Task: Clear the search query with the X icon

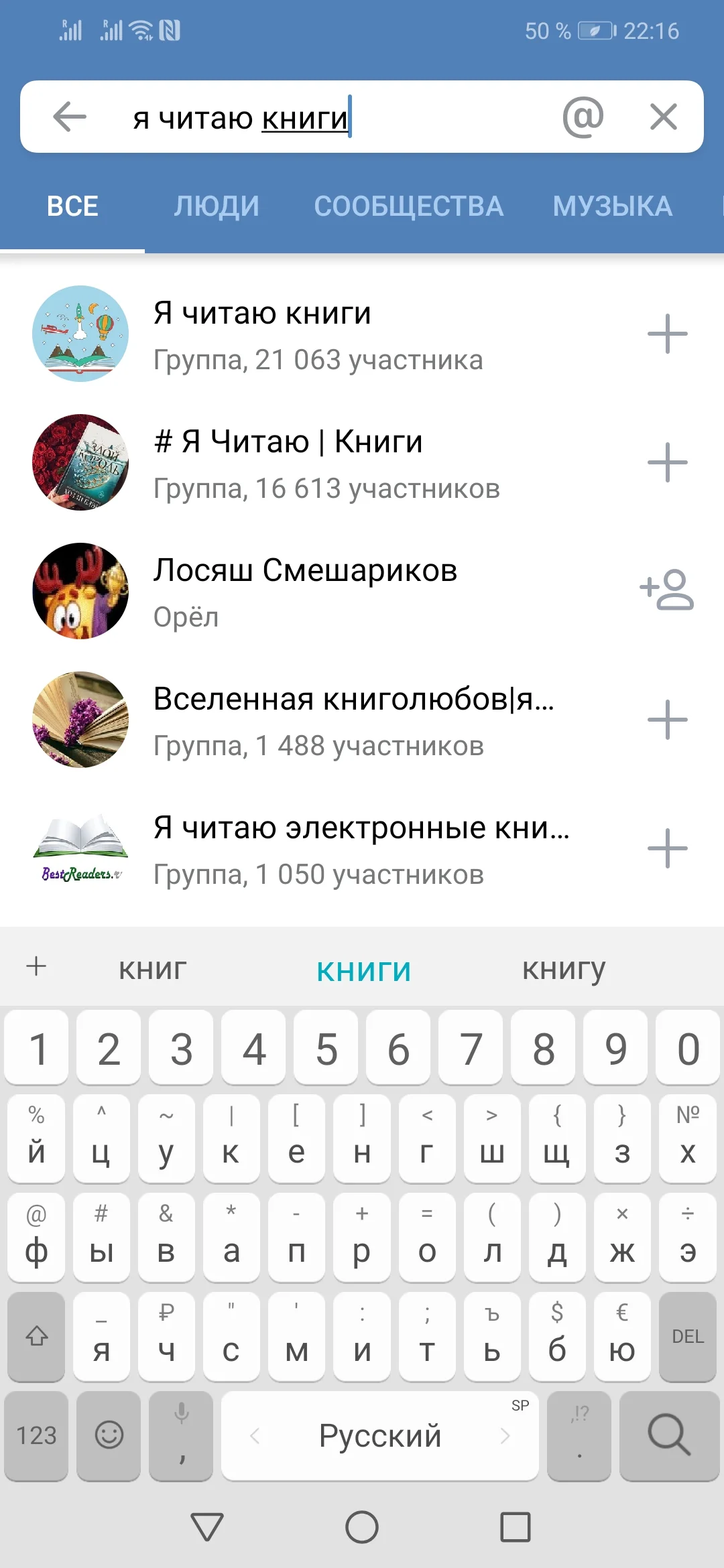Action: pyautogui.click(x=664, y=117)
